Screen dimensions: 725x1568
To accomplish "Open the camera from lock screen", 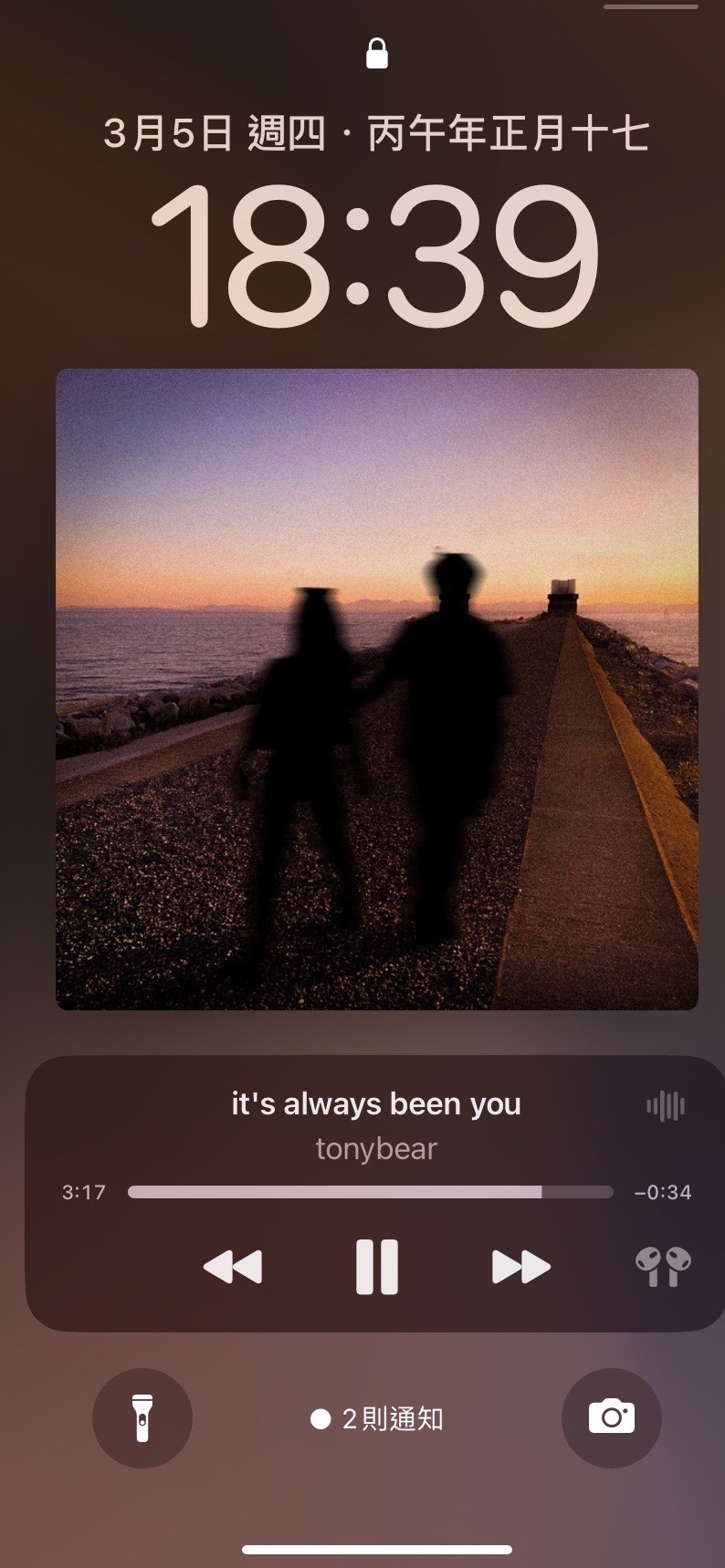I will [611, 1418].
